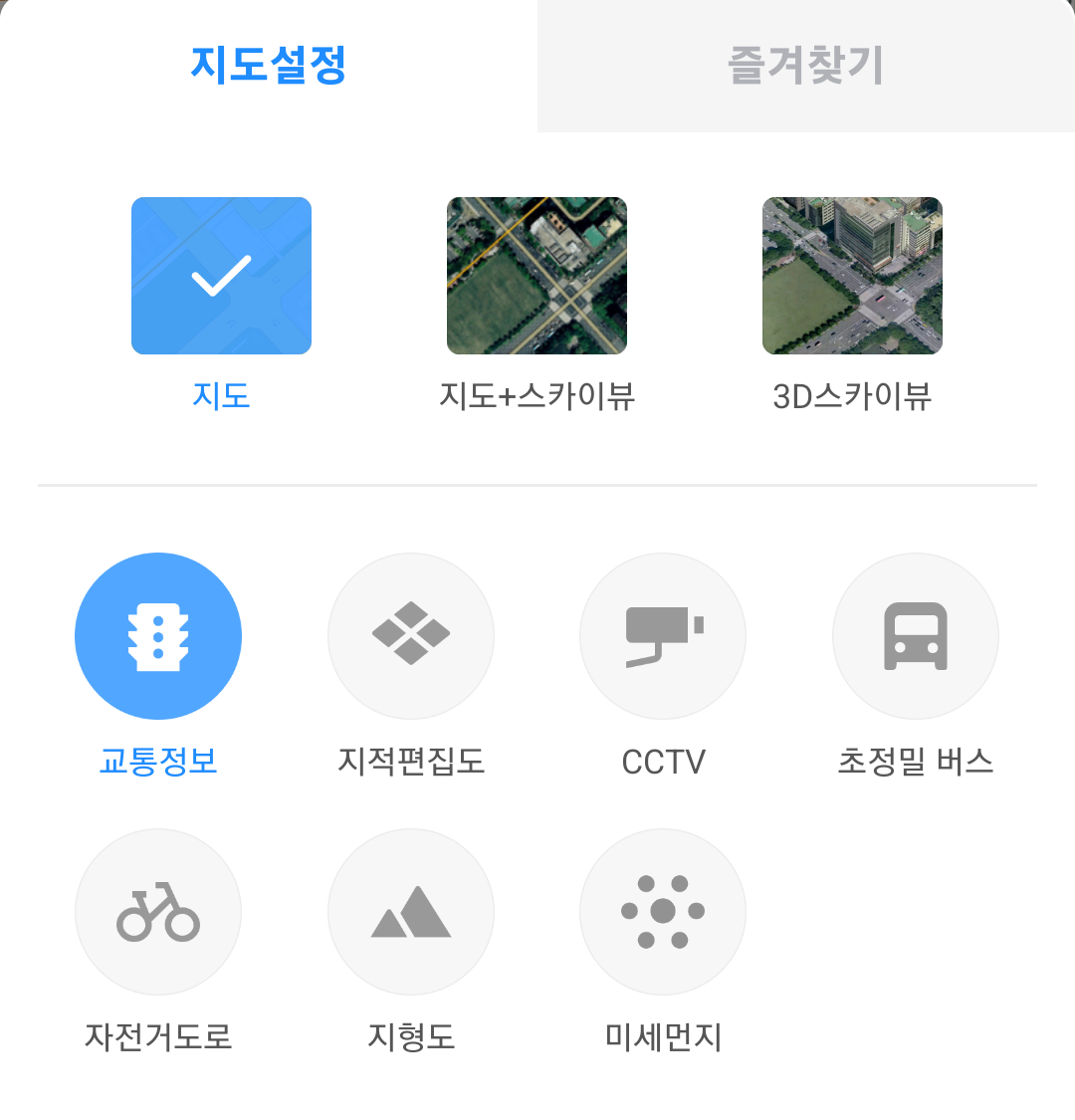Switch to 3D스카이뷰 map type
Viewport: 1075px width, 1120px height.
tap(852, 276)
